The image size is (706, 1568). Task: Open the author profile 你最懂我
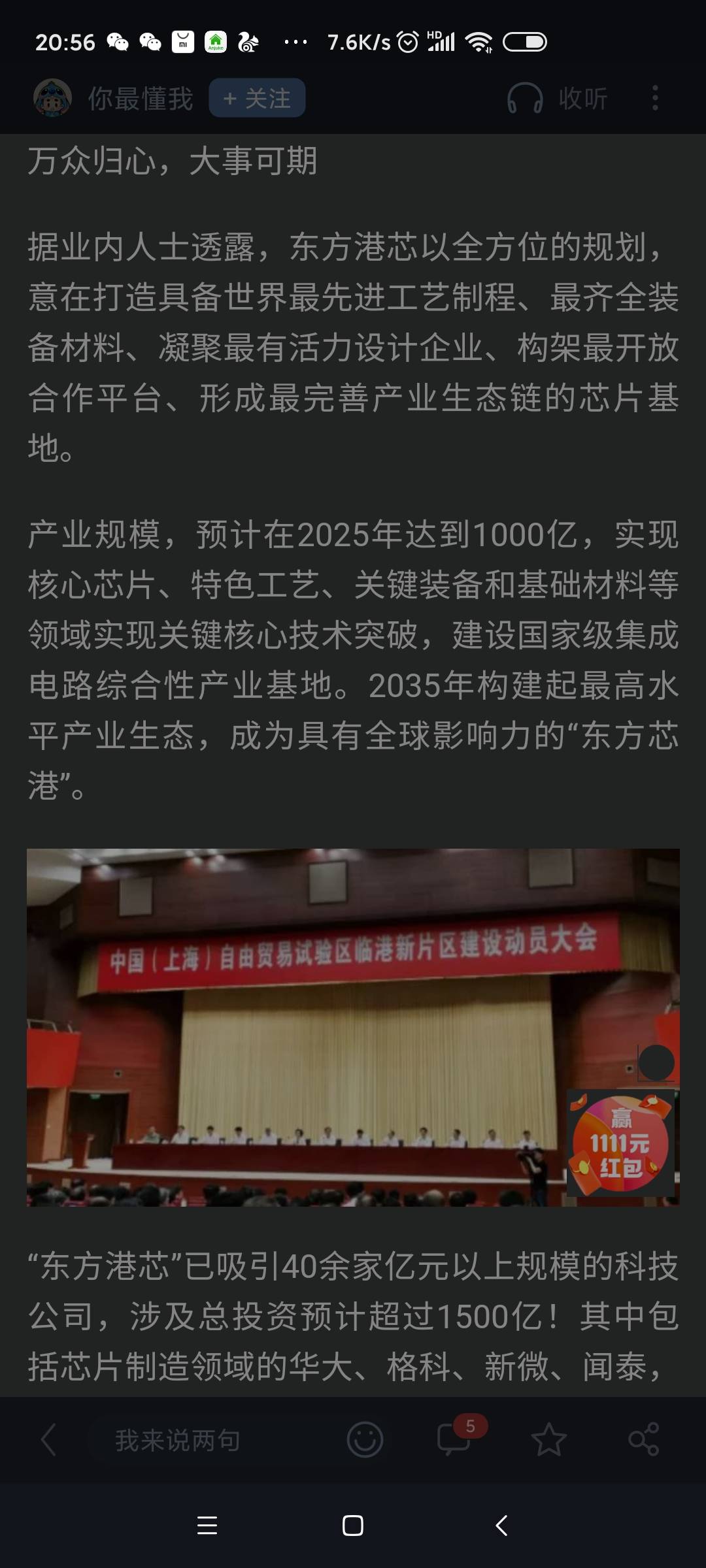(140, 99)
